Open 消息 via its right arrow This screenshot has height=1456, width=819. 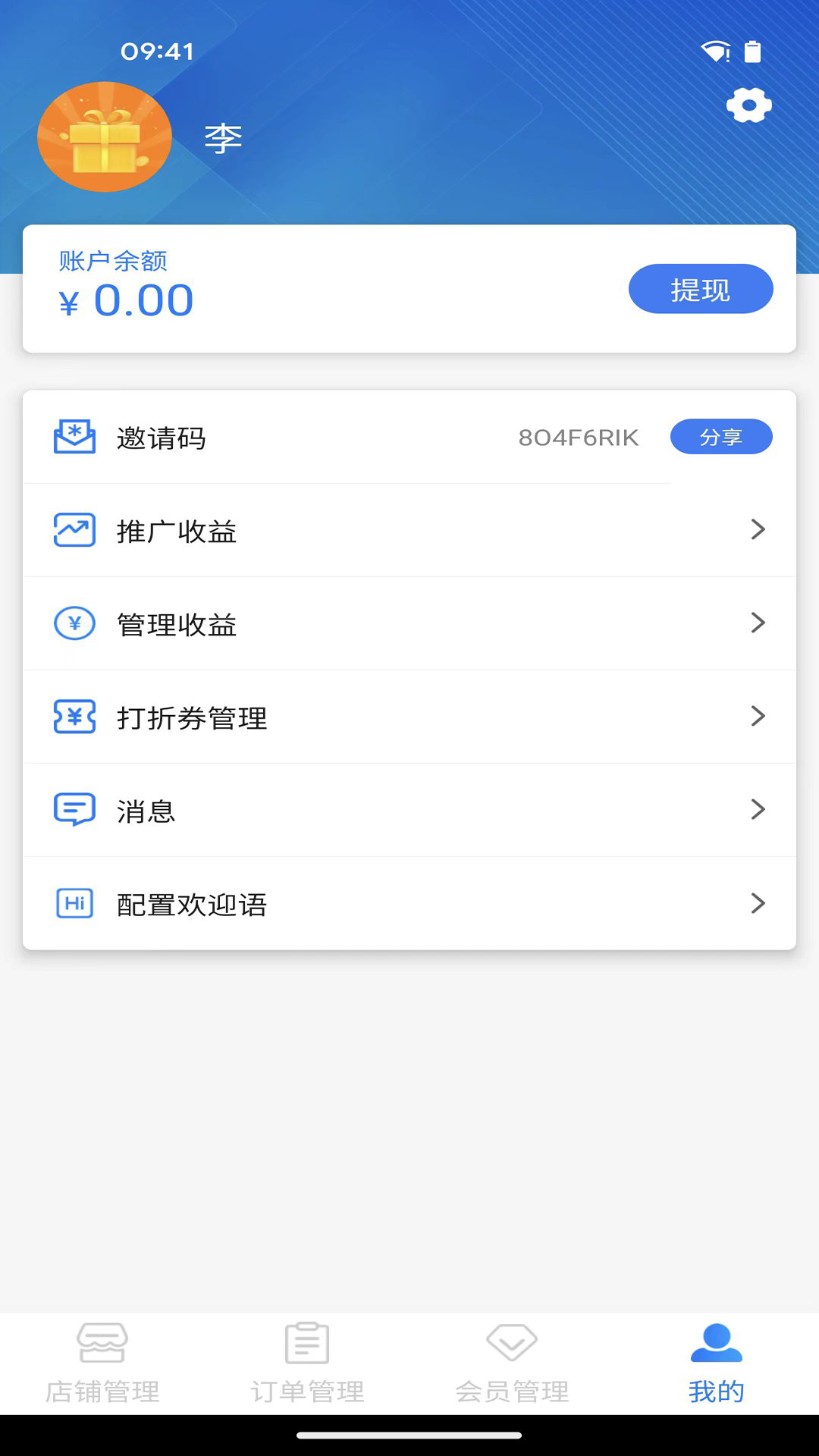point(758,809)
